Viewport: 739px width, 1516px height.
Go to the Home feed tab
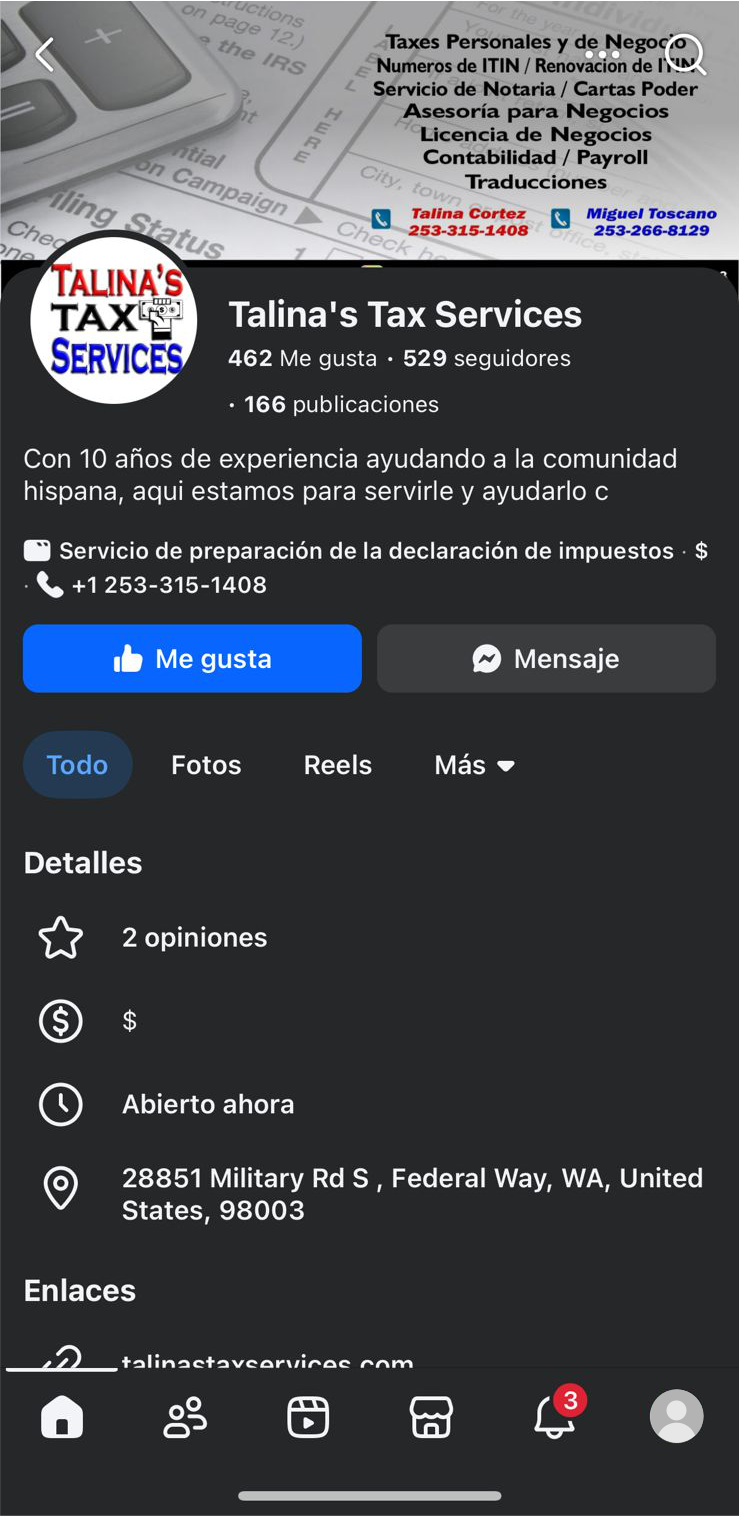tap(62, 1417)
